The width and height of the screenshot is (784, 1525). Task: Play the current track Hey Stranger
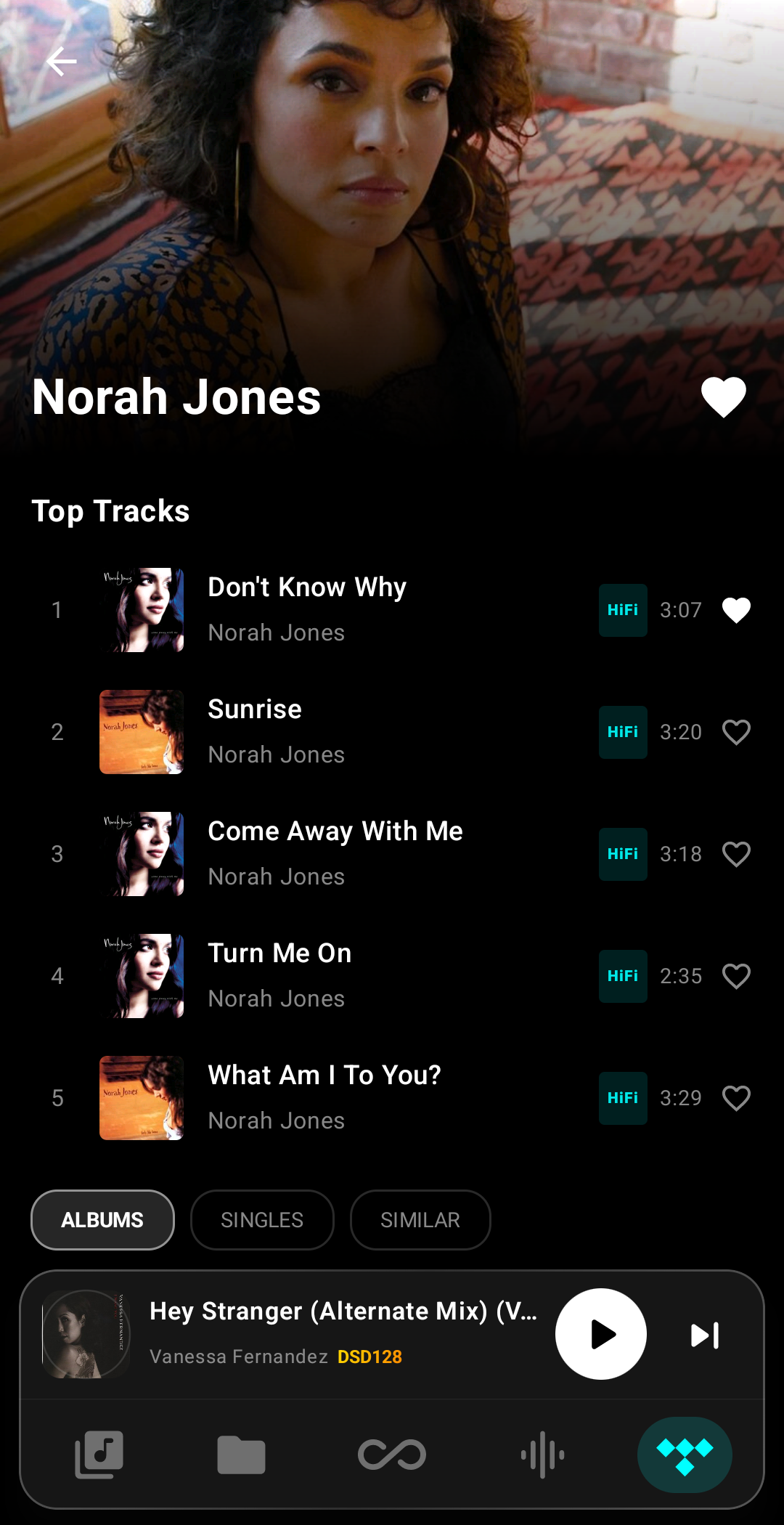click(x=600, y=1333)
